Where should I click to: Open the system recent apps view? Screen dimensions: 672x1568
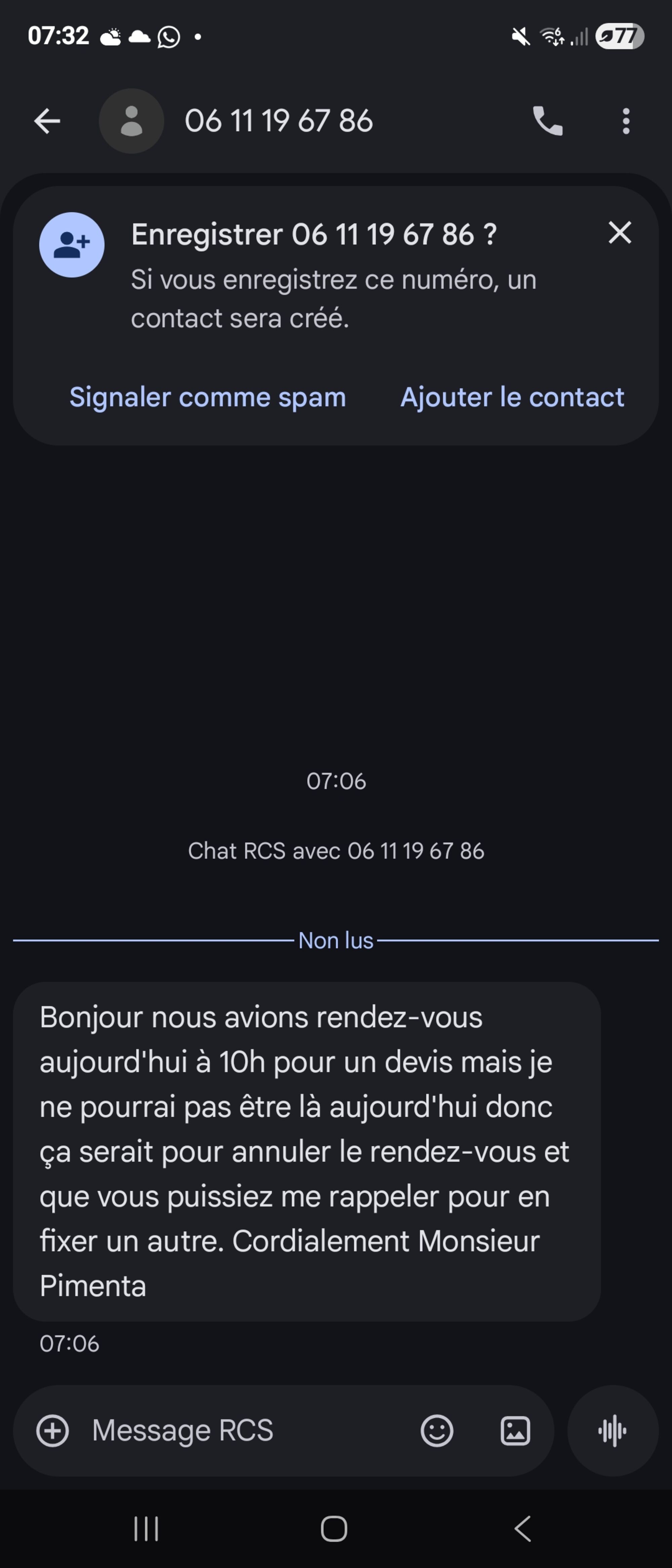(x=146, y=1528)
